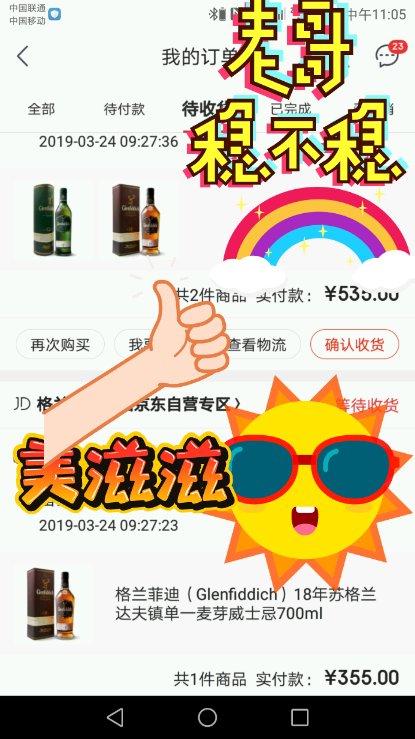Go back from the My Orders page
The width and height of the screenshot is (415, 739).
[23, 56]
